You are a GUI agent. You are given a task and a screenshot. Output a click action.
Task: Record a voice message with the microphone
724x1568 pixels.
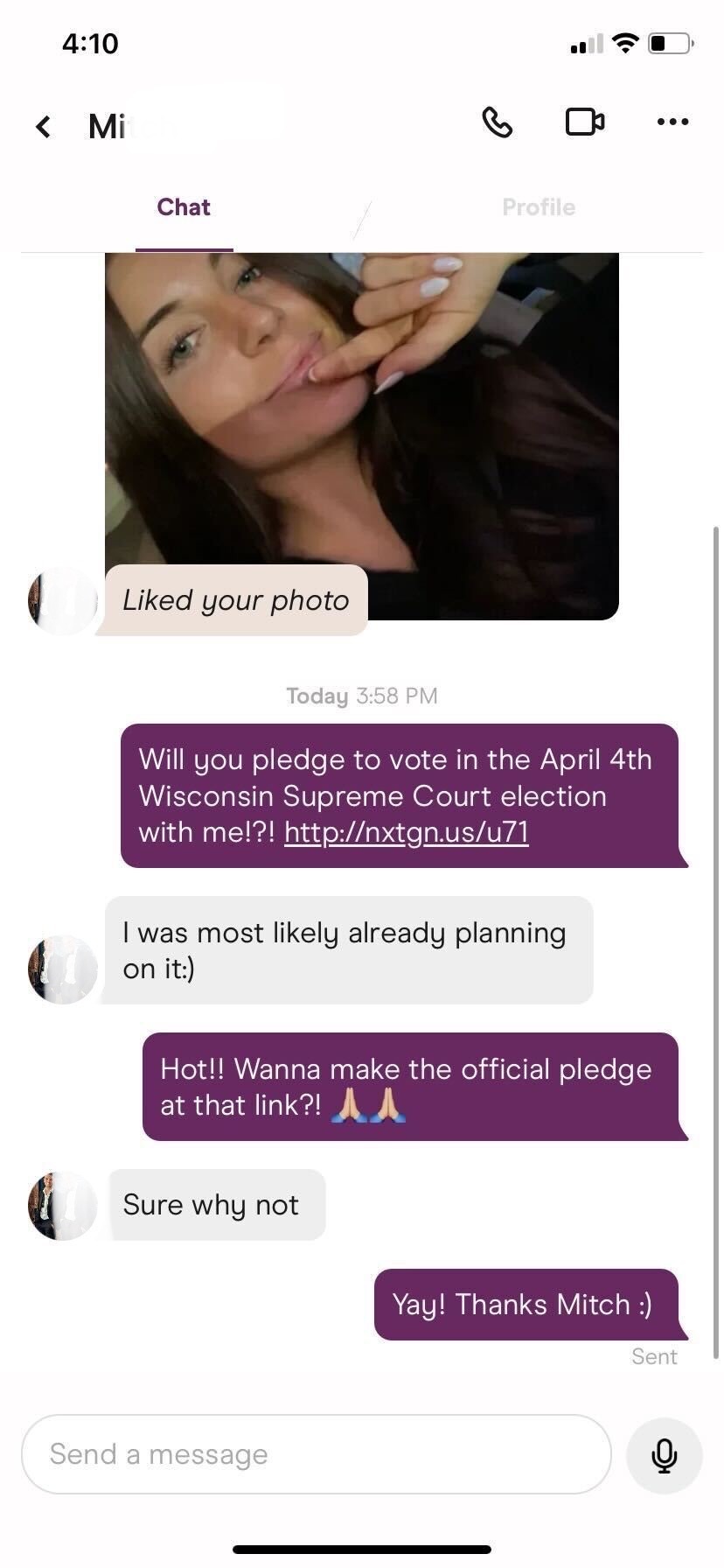664,1454
